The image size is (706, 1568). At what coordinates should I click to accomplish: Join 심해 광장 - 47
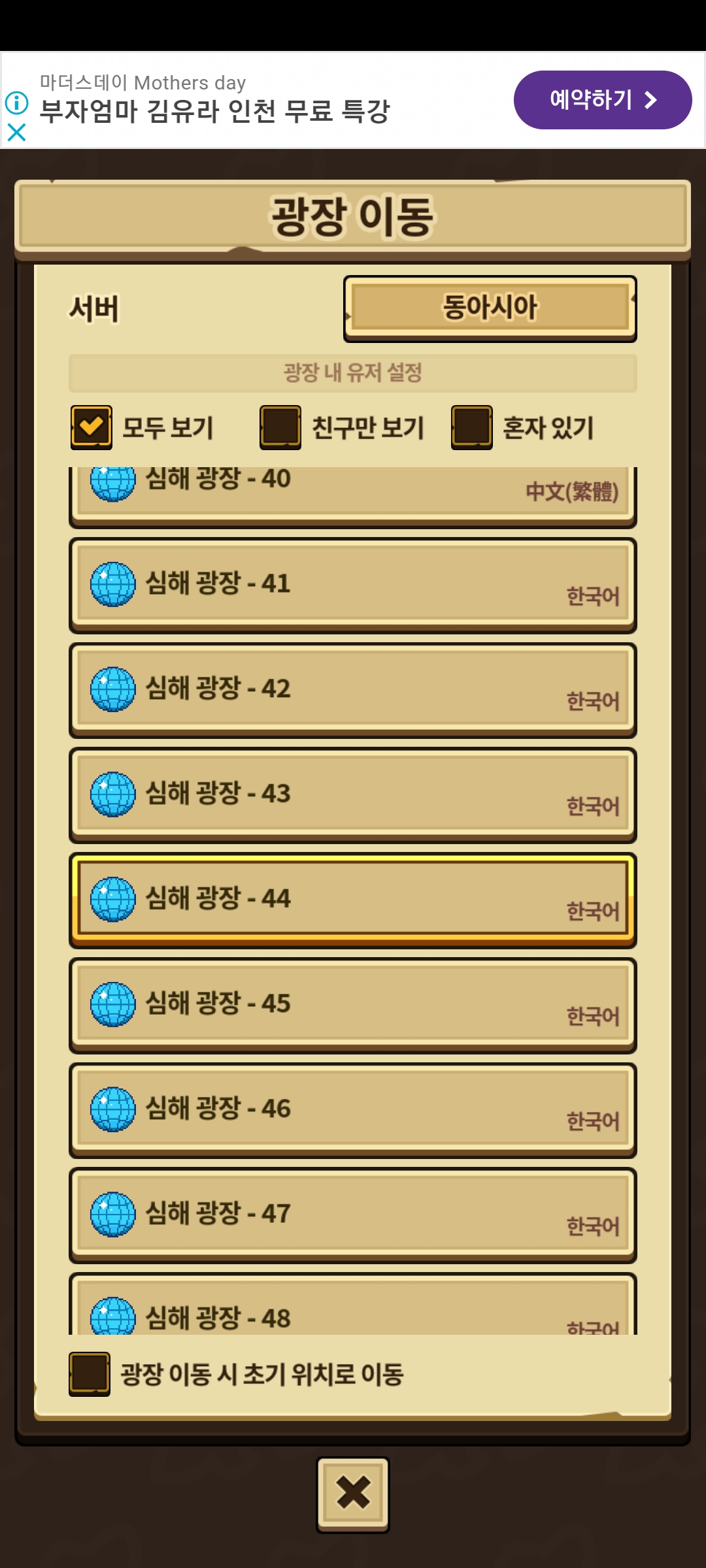click(x=353, y=1215)
